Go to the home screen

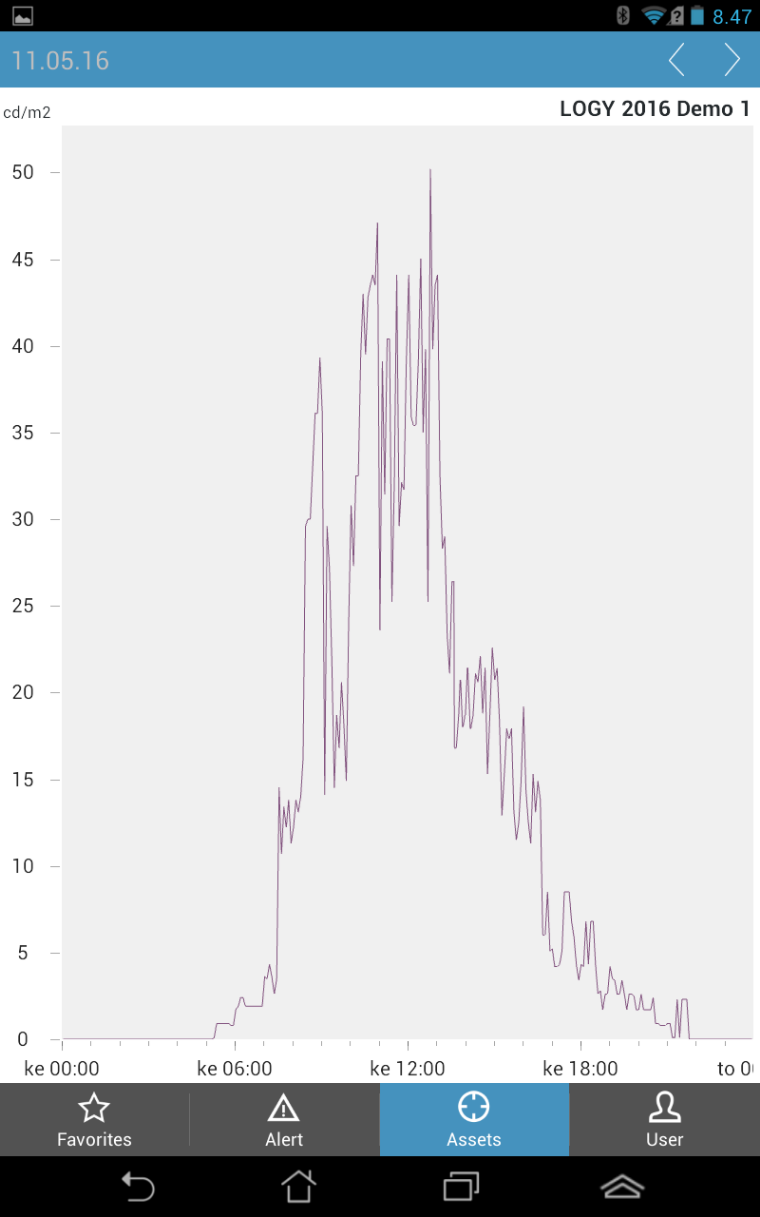[x=299, y=1186]
